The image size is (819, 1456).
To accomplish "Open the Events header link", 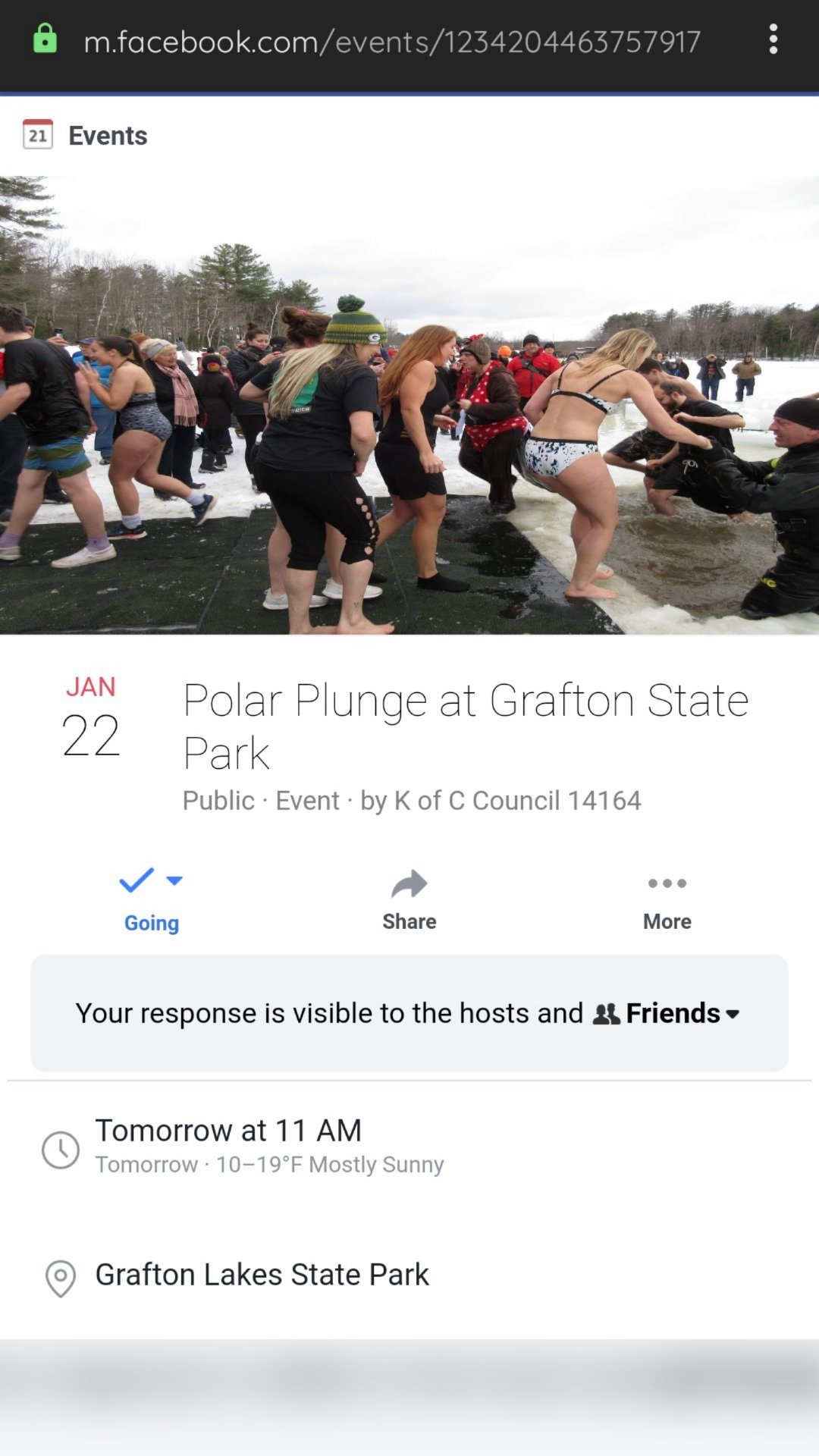I will pos(107,136).
